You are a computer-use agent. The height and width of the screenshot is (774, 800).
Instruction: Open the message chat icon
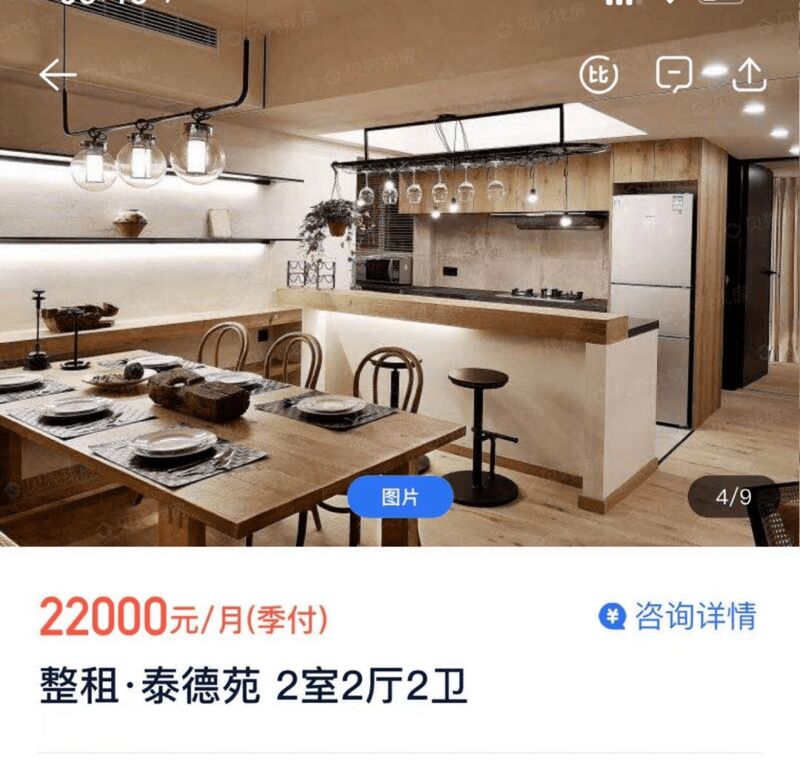674,74
